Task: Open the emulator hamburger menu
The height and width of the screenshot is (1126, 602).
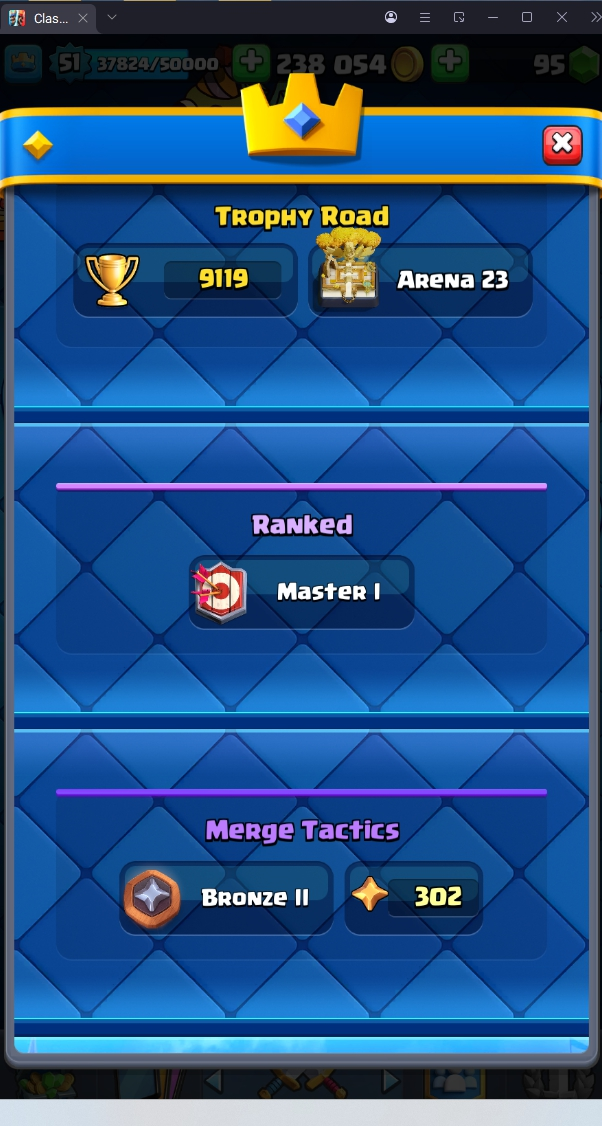Action: 424,17
